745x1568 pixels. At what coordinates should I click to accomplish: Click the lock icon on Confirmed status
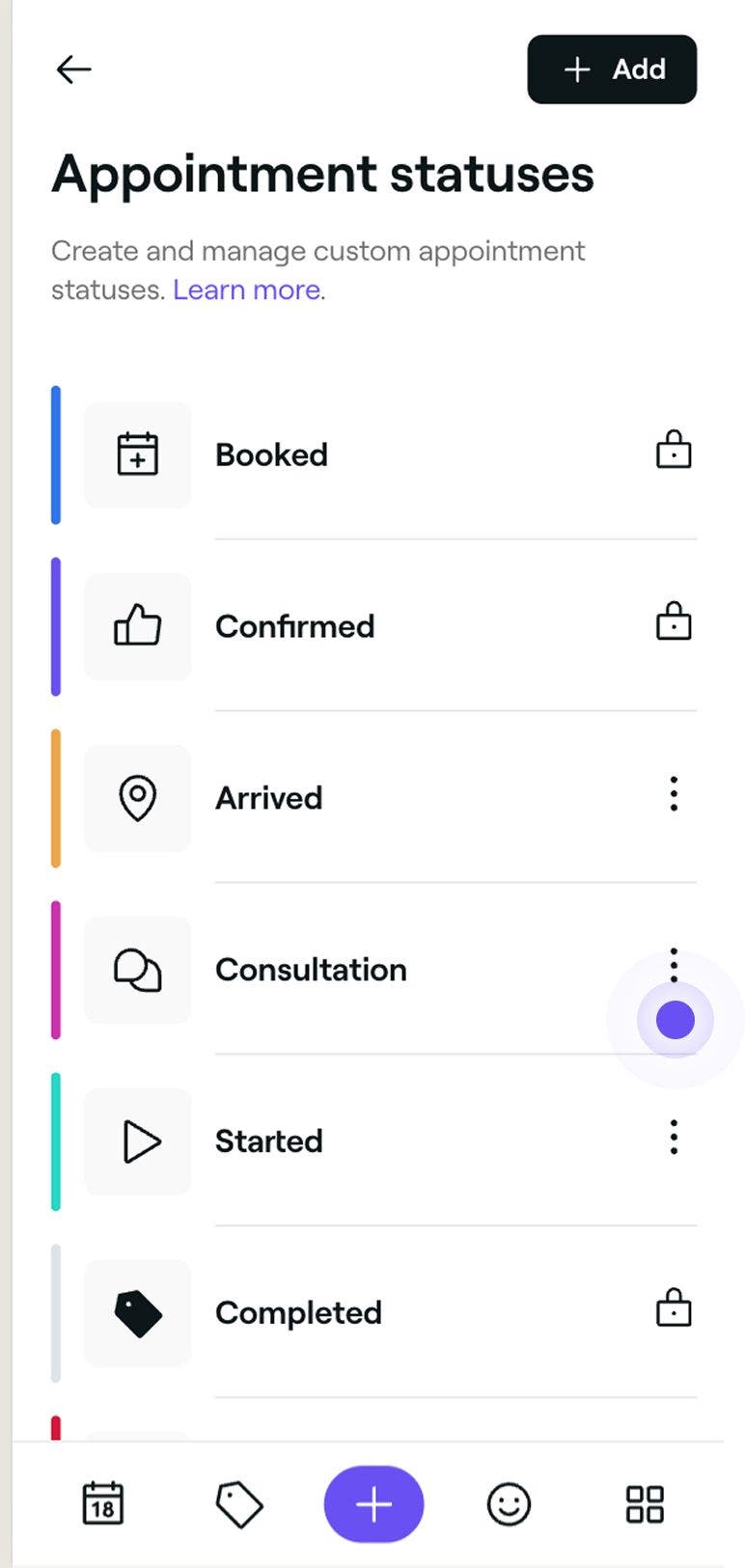[675, 622]
